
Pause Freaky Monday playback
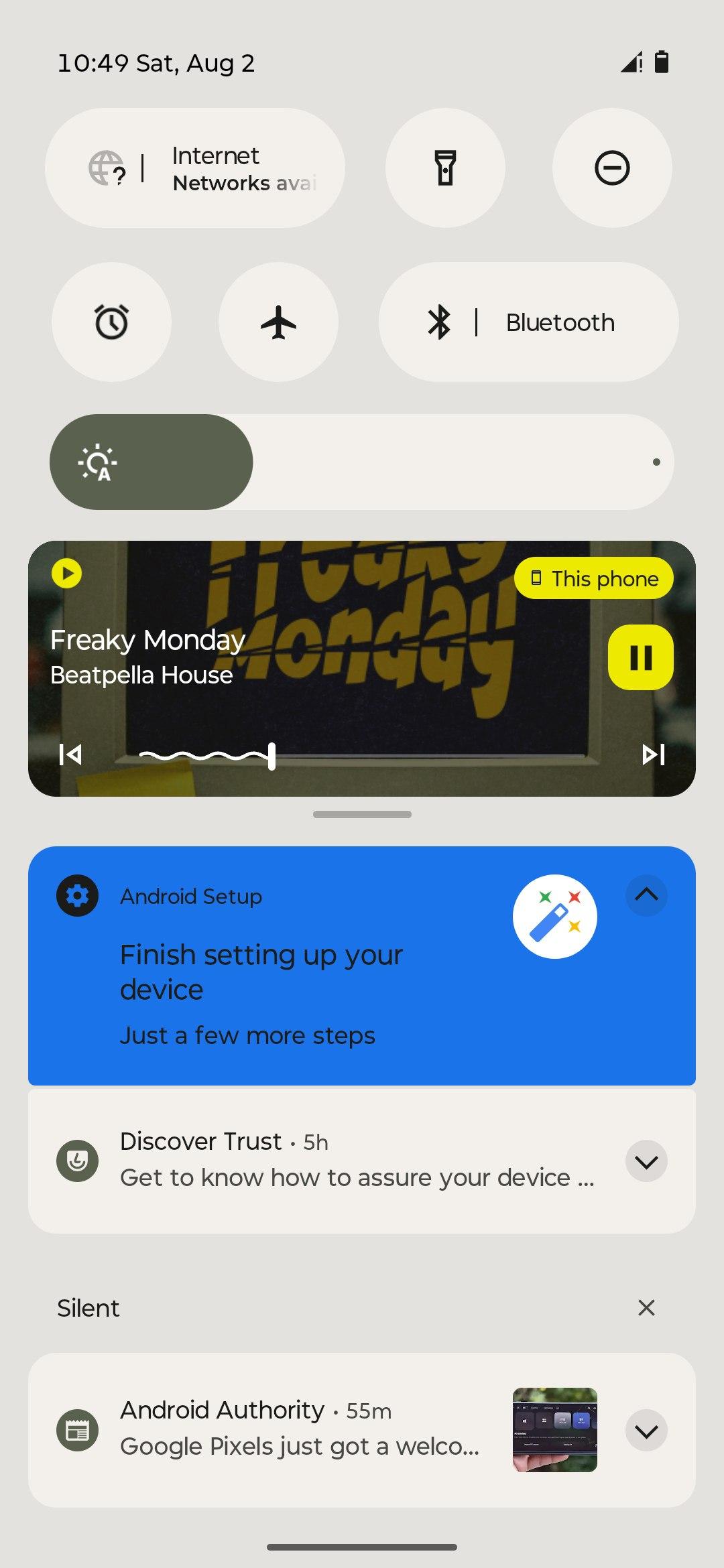click(641, 657)
